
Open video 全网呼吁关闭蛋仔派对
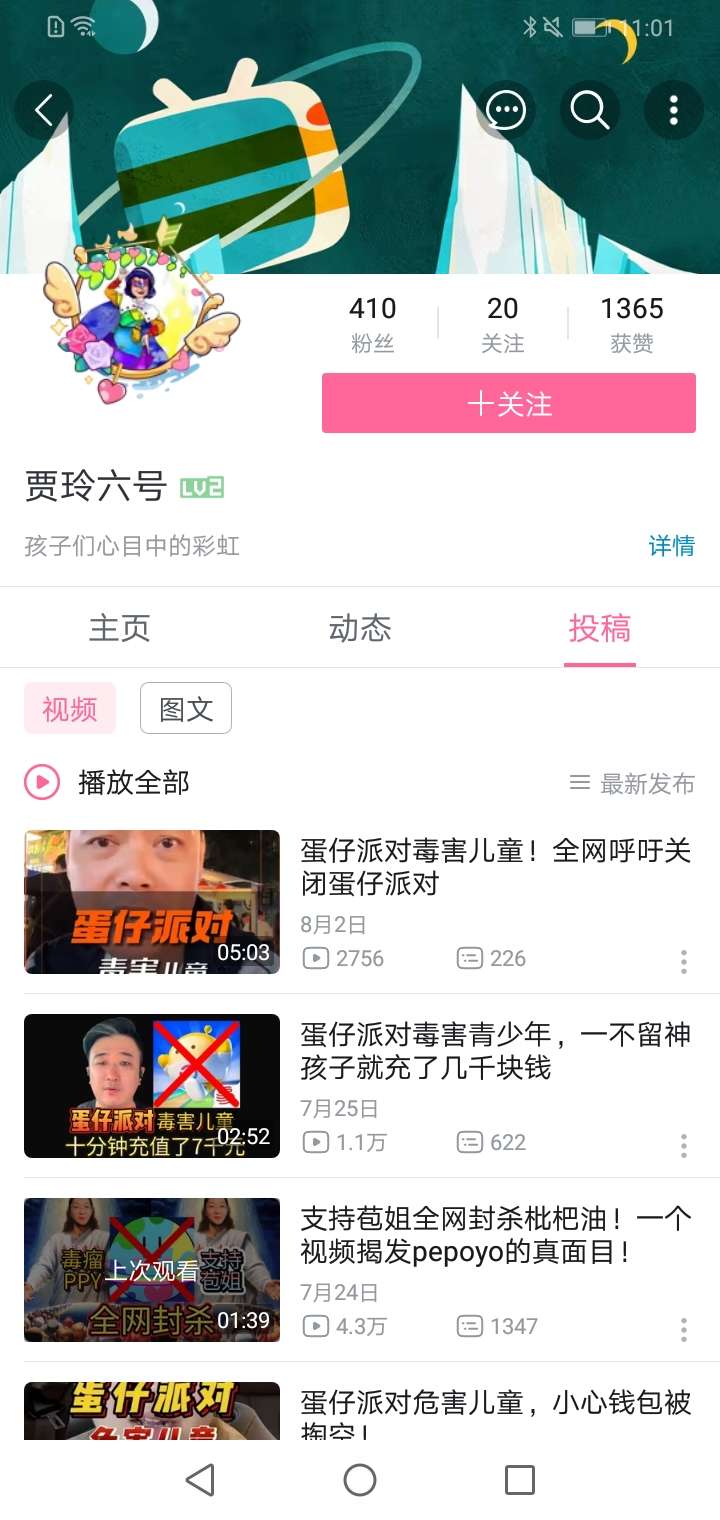pos(495,867)
